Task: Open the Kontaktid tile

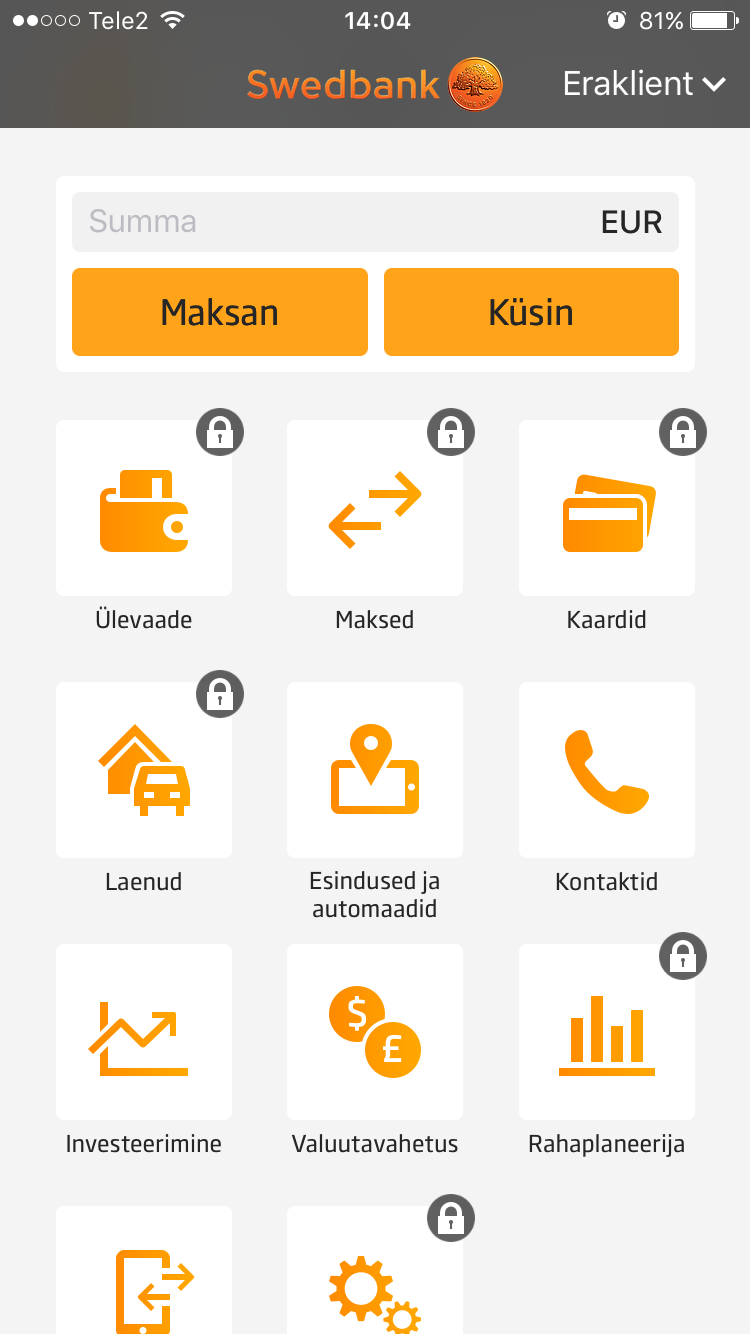Action: (606, 770)
